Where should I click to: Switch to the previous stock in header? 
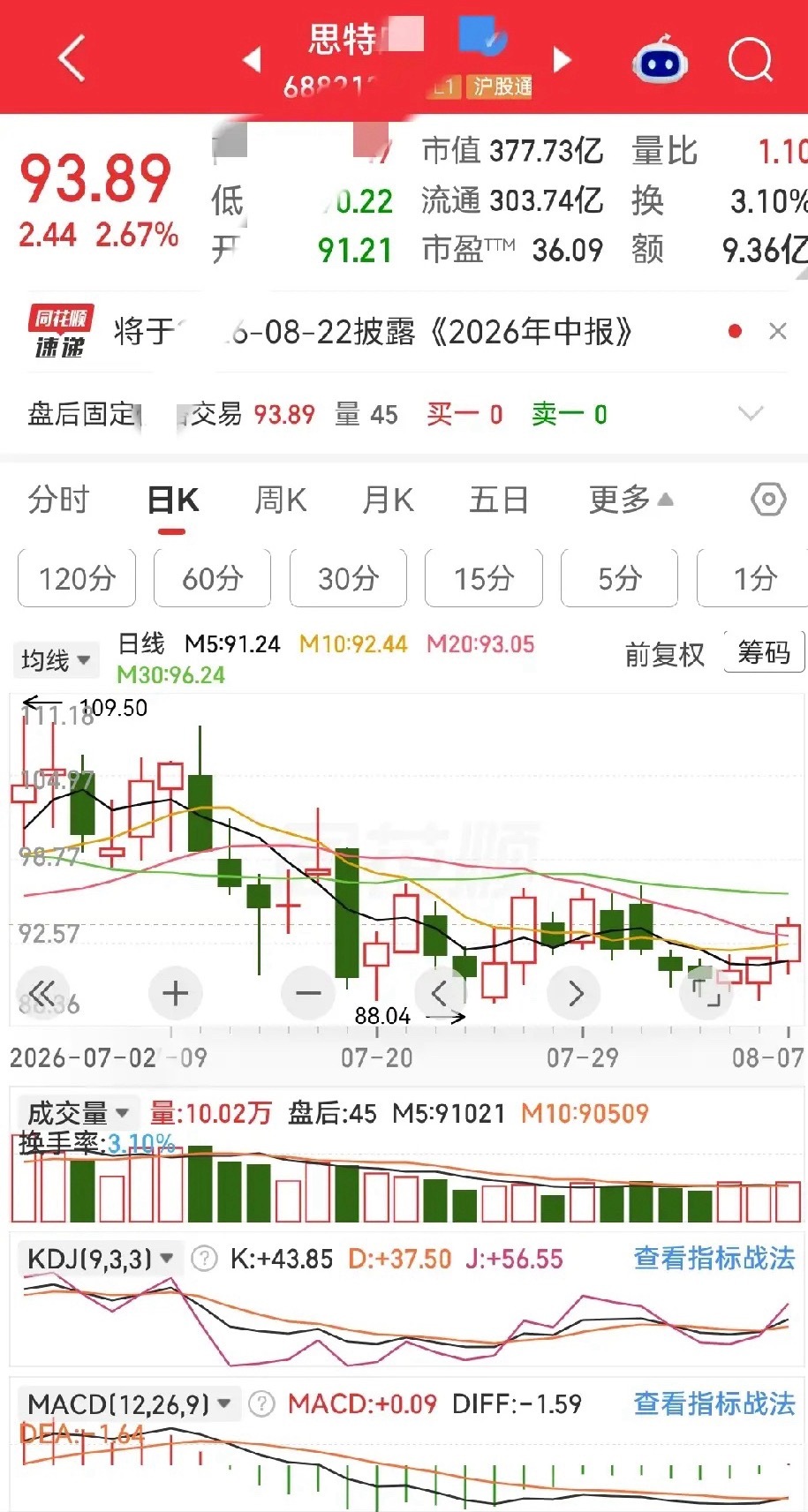coord(253,60)
